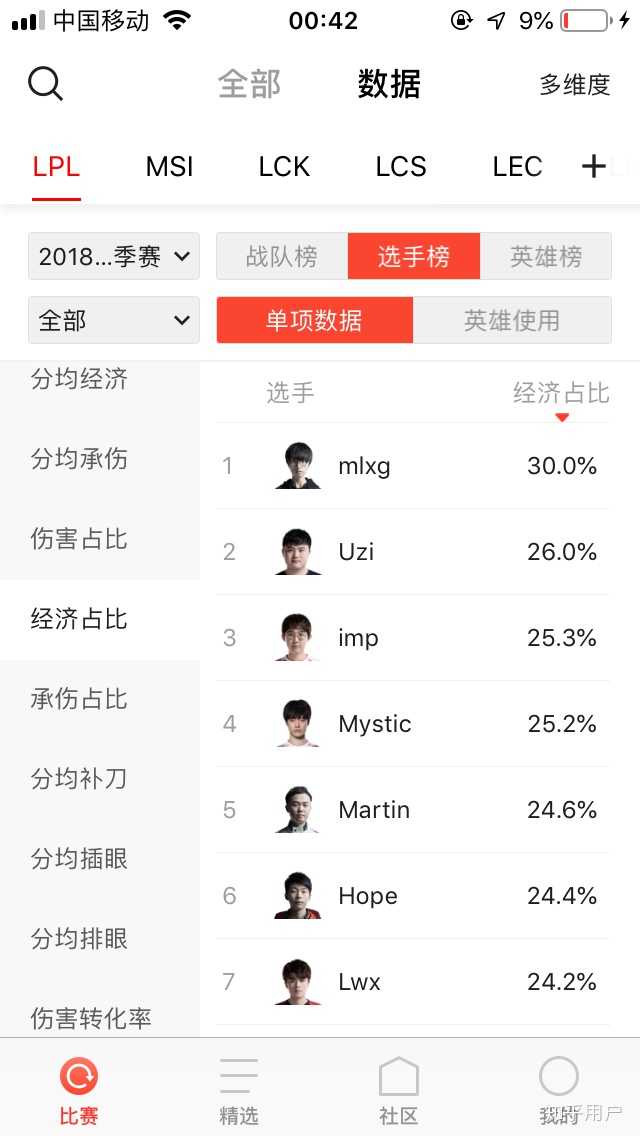
Task: Select the LCS league tab
Action: point(401,166)
